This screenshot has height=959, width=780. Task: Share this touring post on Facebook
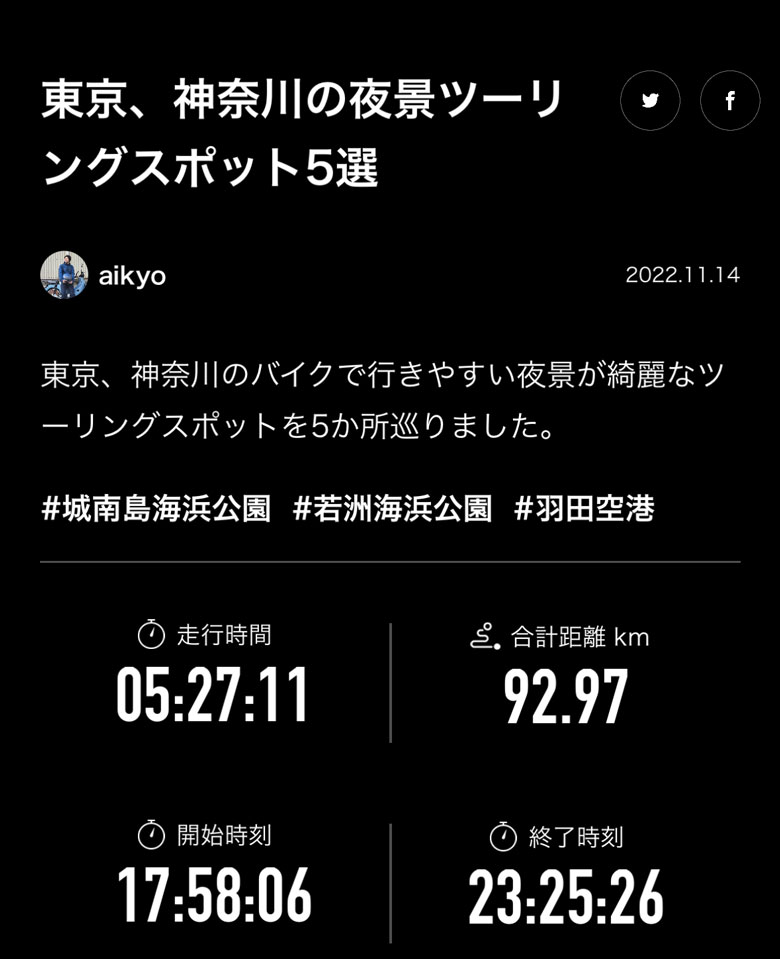click(x=730, y=101)
